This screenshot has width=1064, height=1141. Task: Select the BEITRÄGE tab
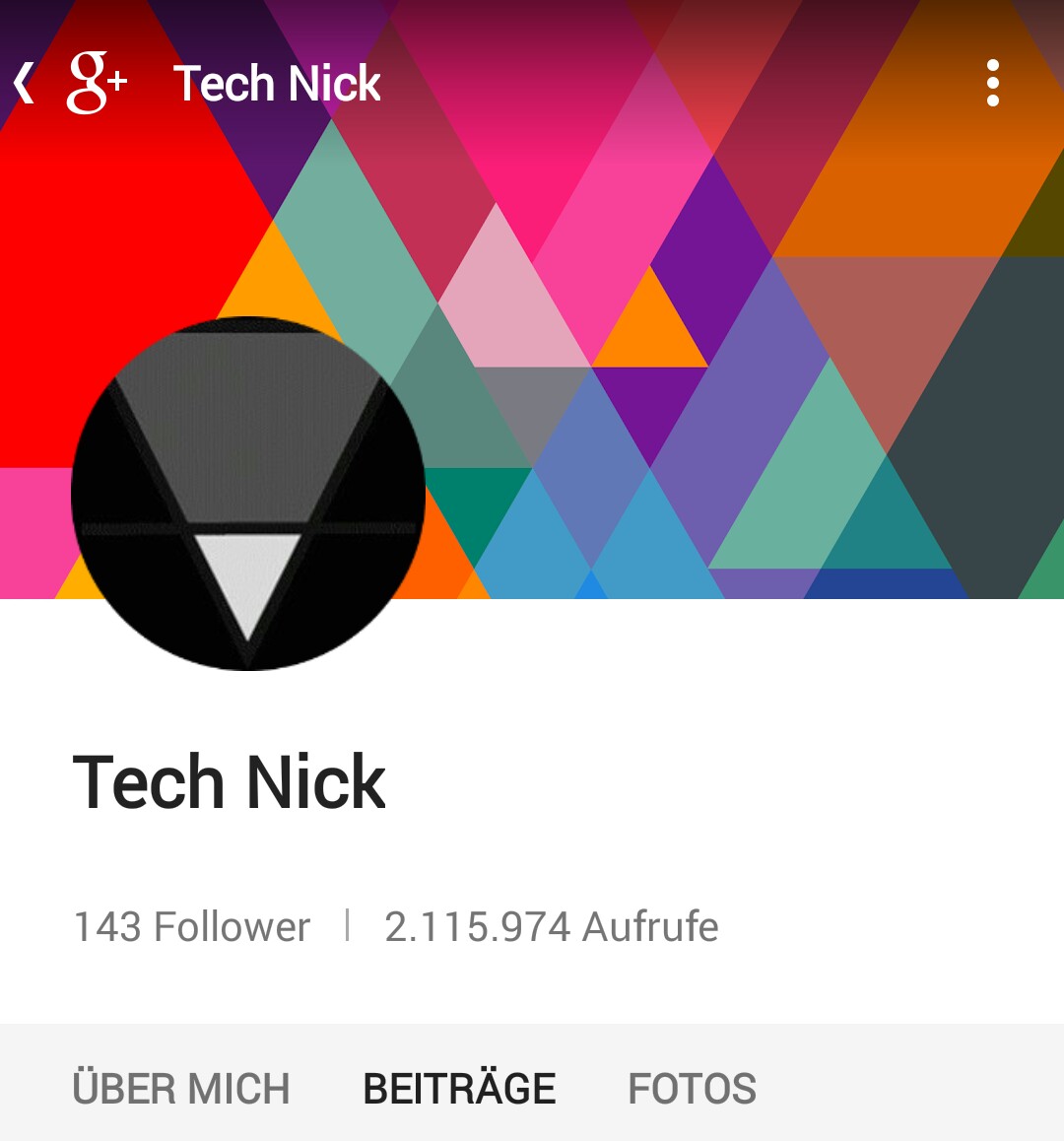459,1089
